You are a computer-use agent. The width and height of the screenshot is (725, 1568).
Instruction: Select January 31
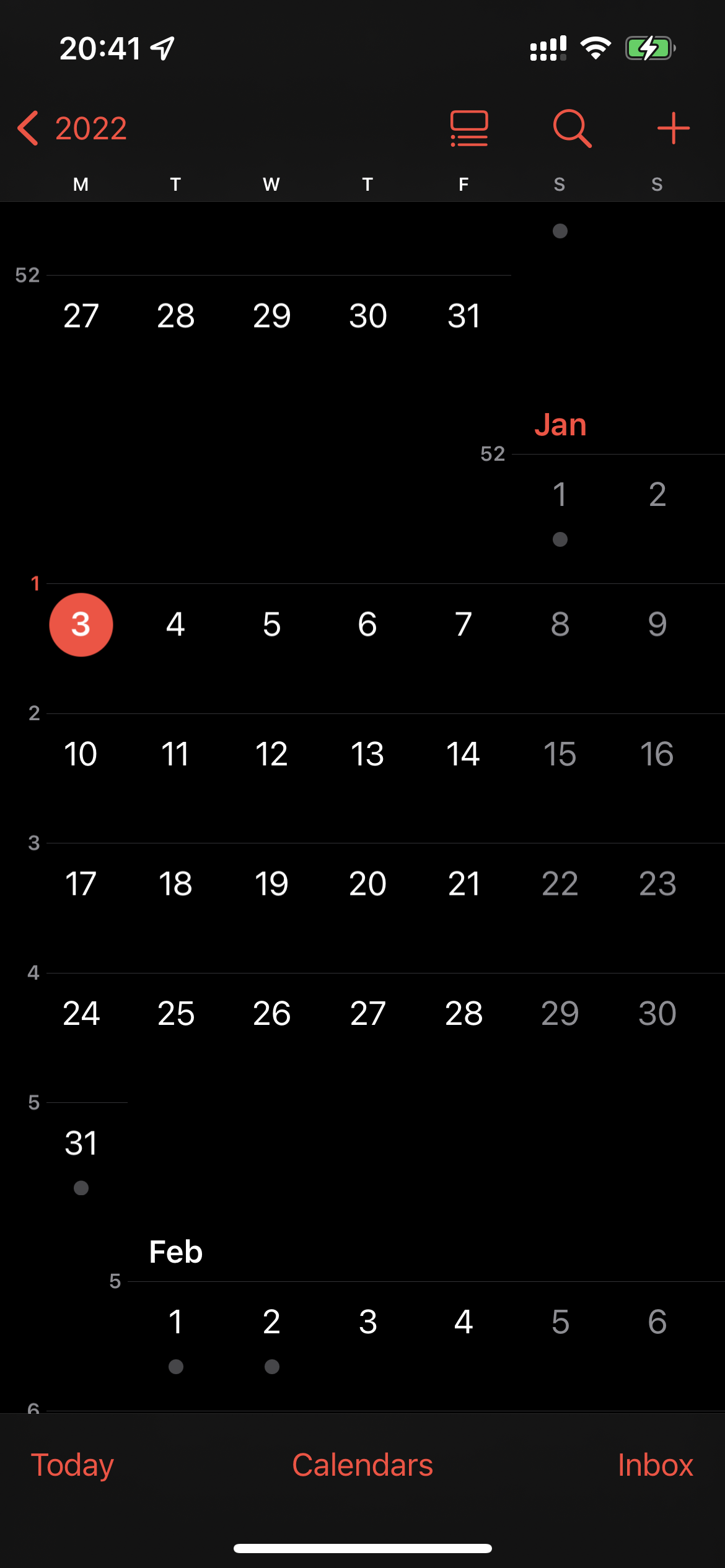point(81,1143)
